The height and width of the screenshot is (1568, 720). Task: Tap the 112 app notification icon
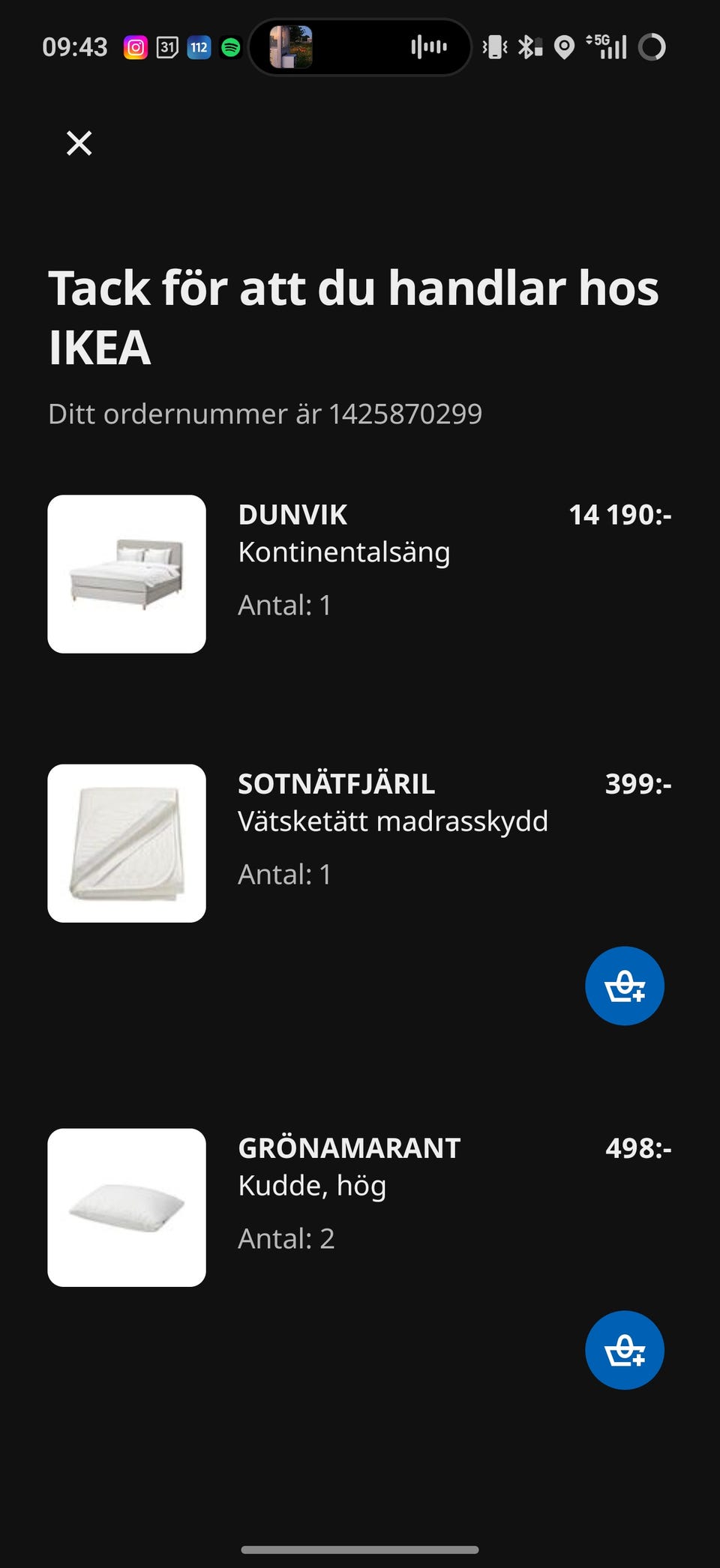(x=198, y=46)
